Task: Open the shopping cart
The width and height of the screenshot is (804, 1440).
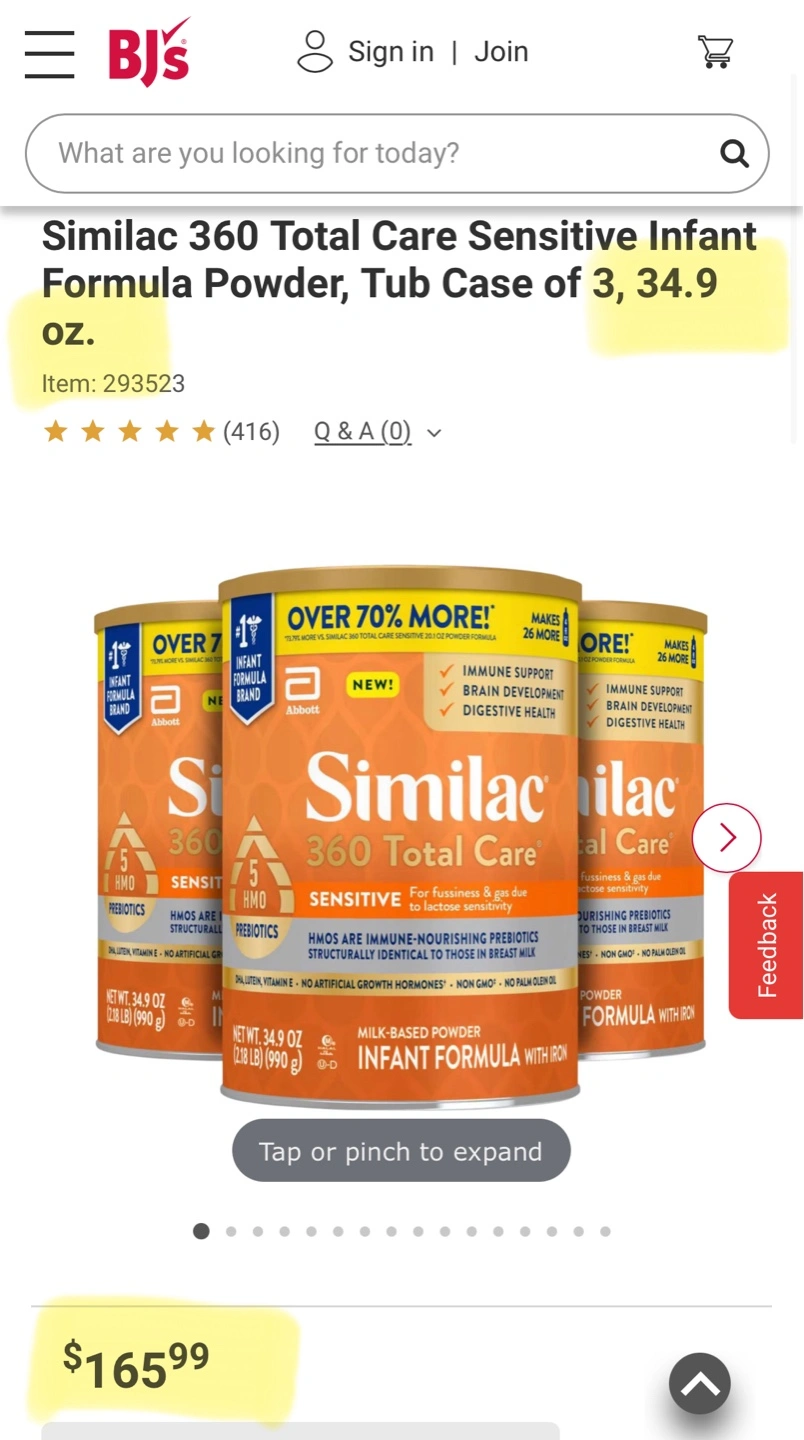Action: pyautogui.click(x=715, y=52)
